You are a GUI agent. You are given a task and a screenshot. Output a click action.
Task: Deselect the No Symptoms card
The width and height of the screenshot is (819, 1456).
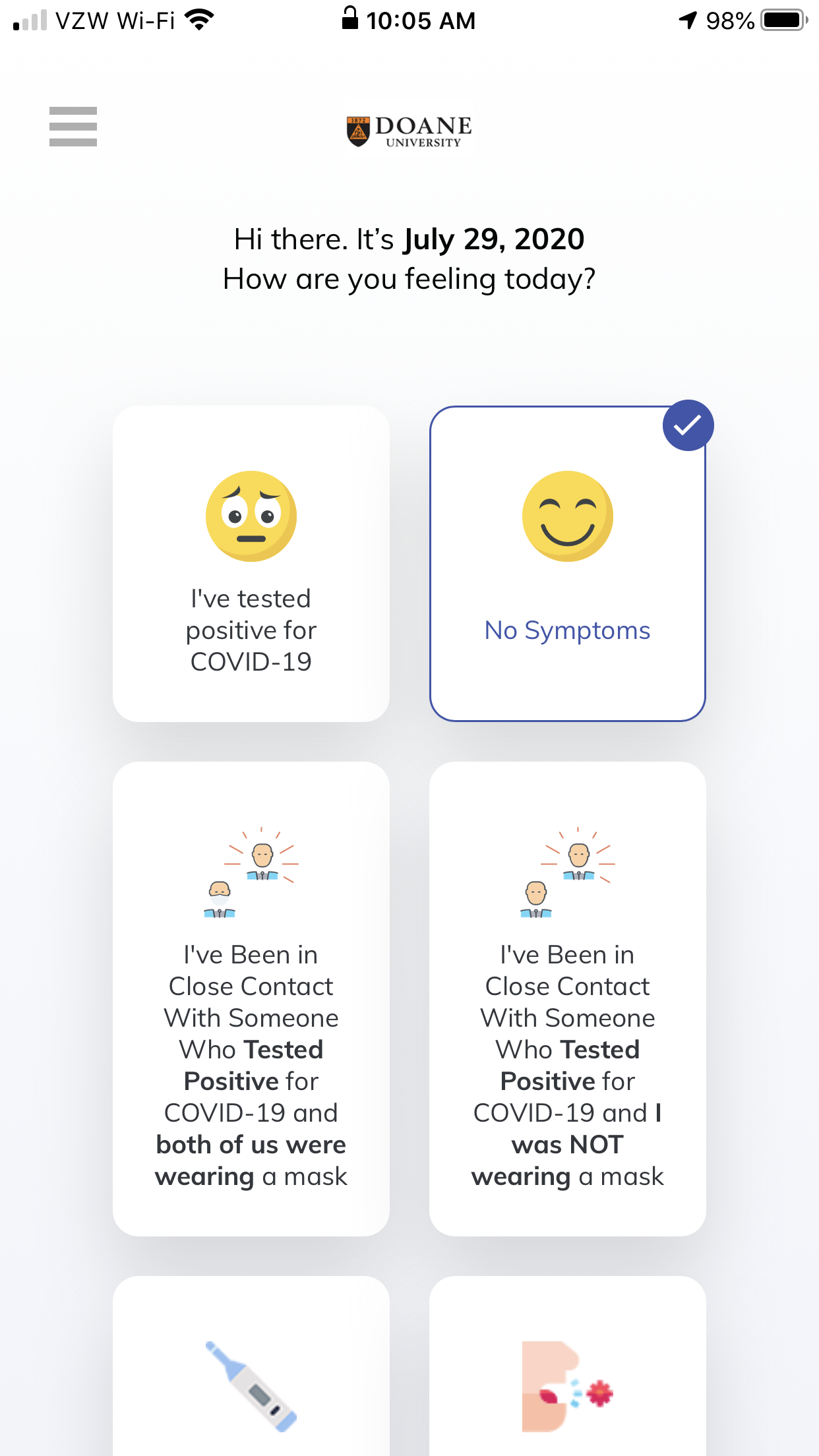[567, 563]
